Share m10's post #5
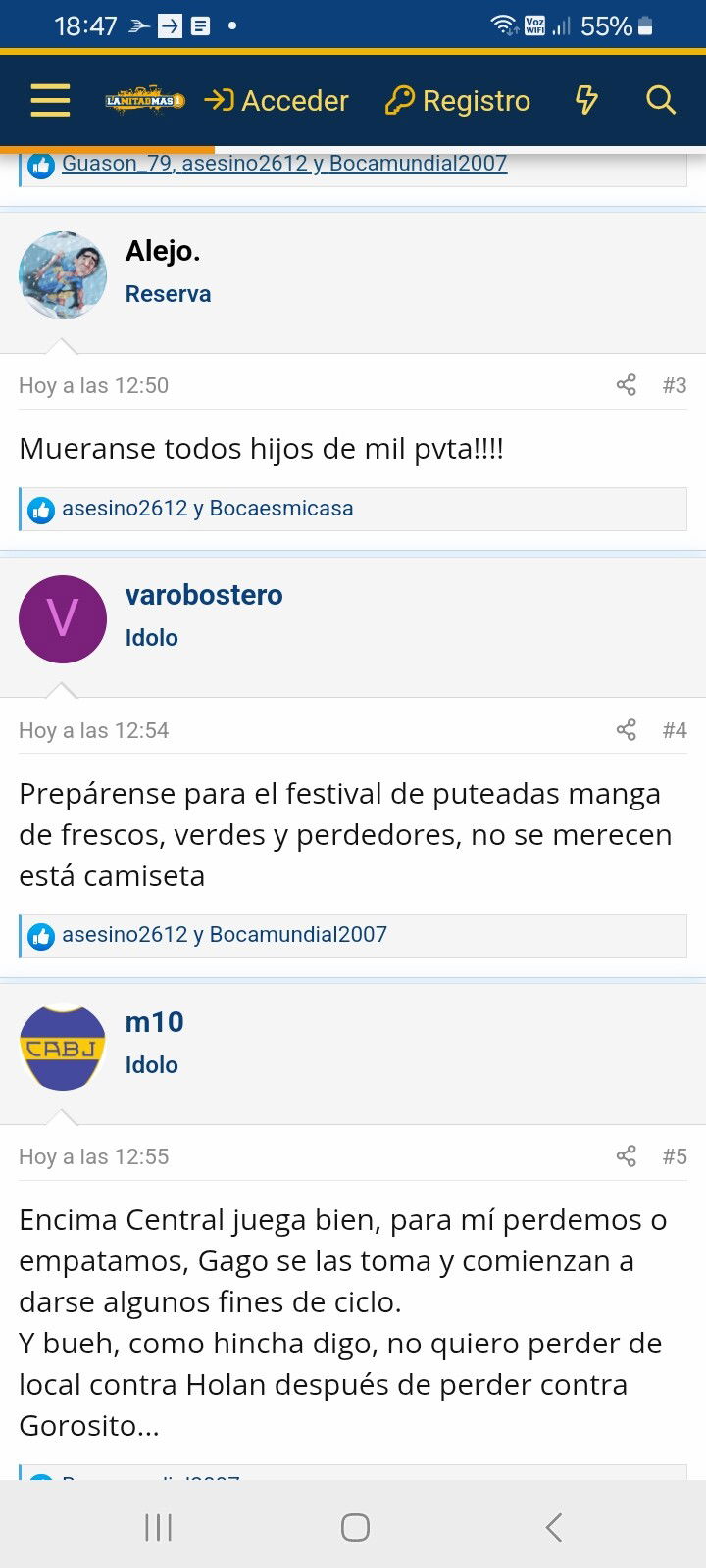 pos(626,1156)
